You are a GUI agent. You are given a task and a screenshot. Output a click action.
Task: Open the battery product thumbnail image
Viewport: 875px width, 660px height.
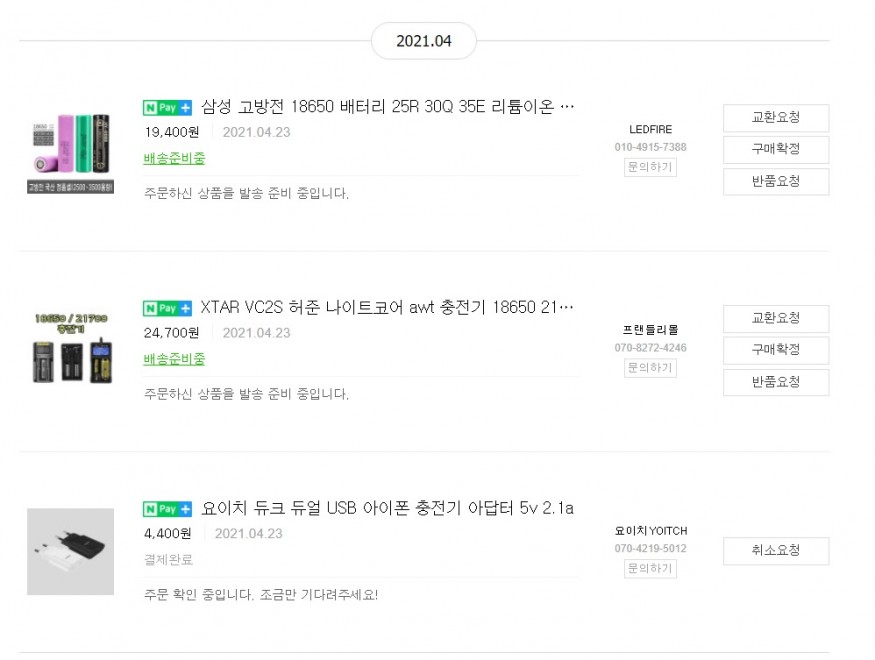pos(70,150)
